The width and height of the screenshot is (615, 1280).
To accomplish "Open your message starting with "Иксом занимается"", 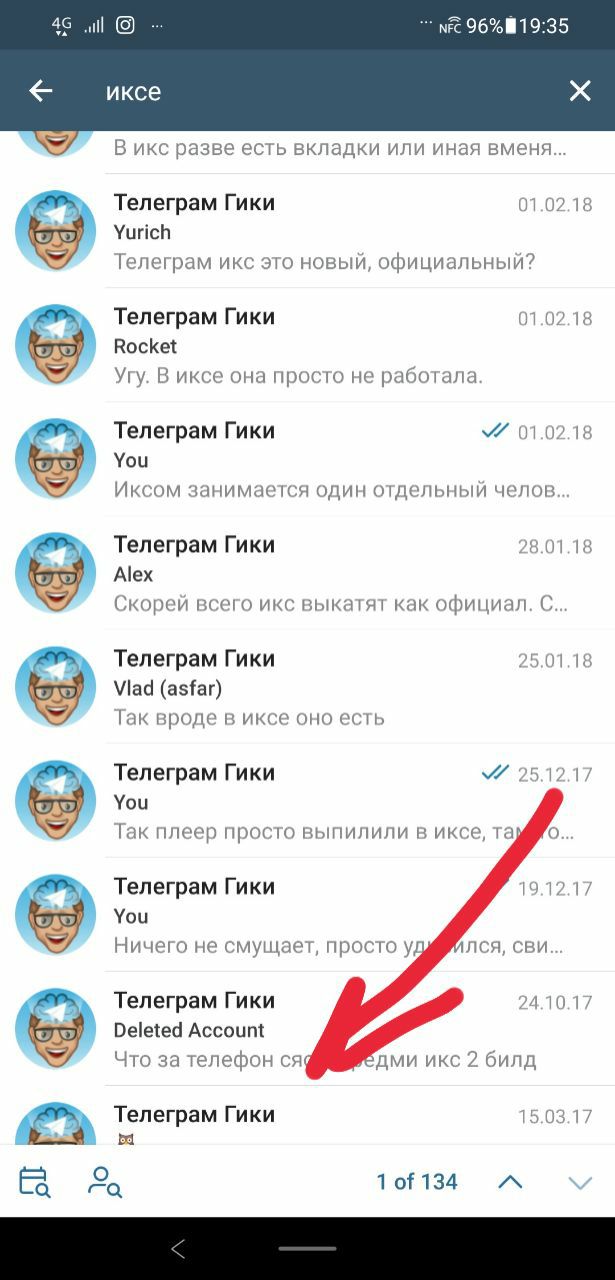I will tap(330, 460).
